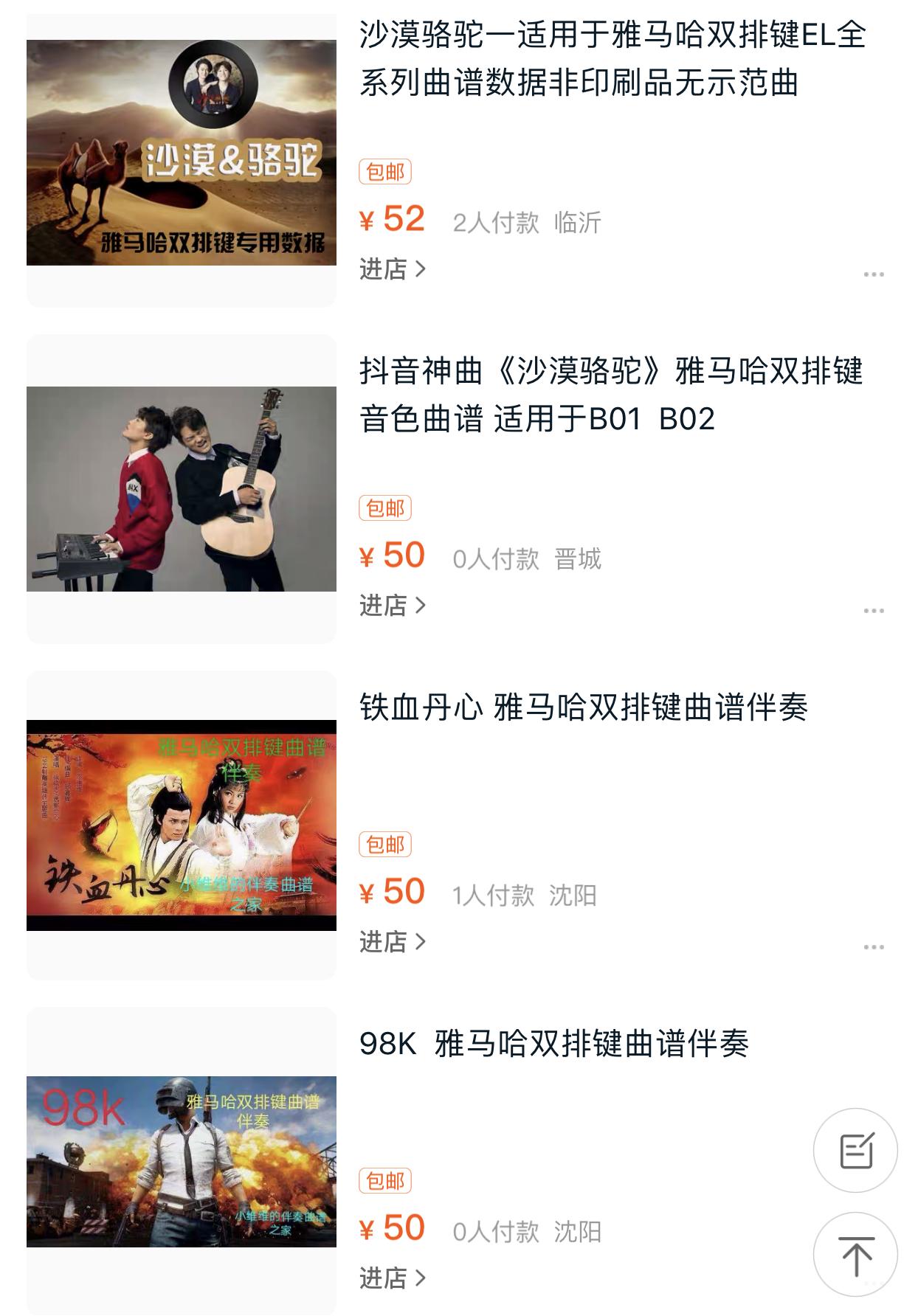Open the guitarist duo product thumbnail
Screen dimensions: 918x1316
tap(182, 488)
